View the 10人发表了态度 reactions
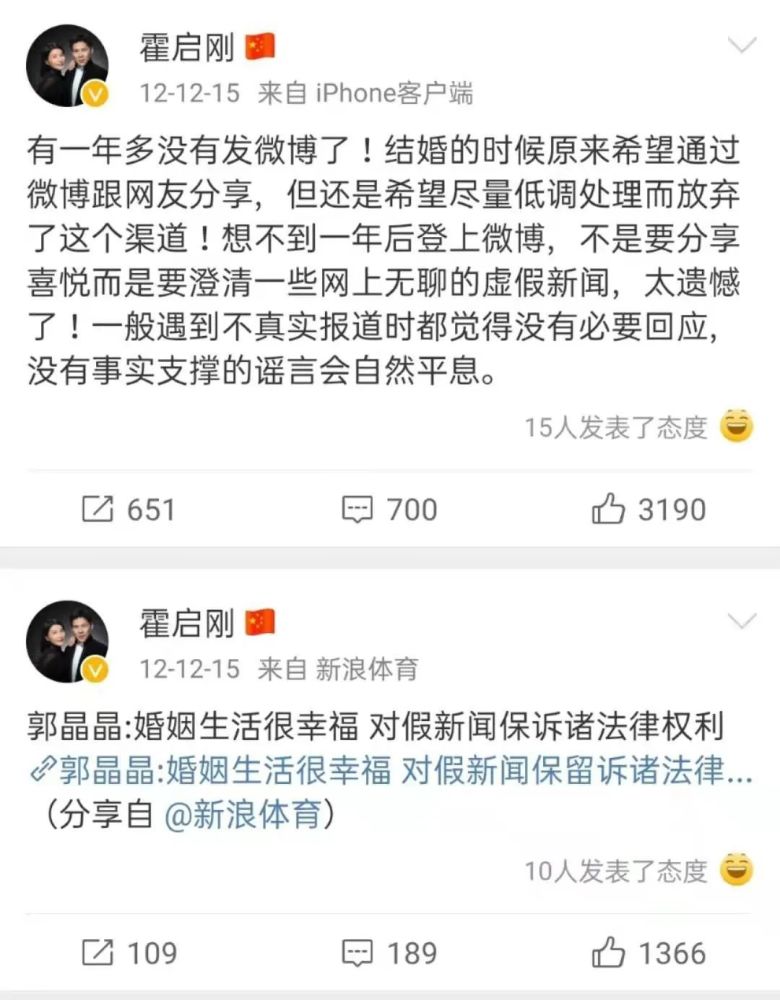 click(x=616, y=871)
